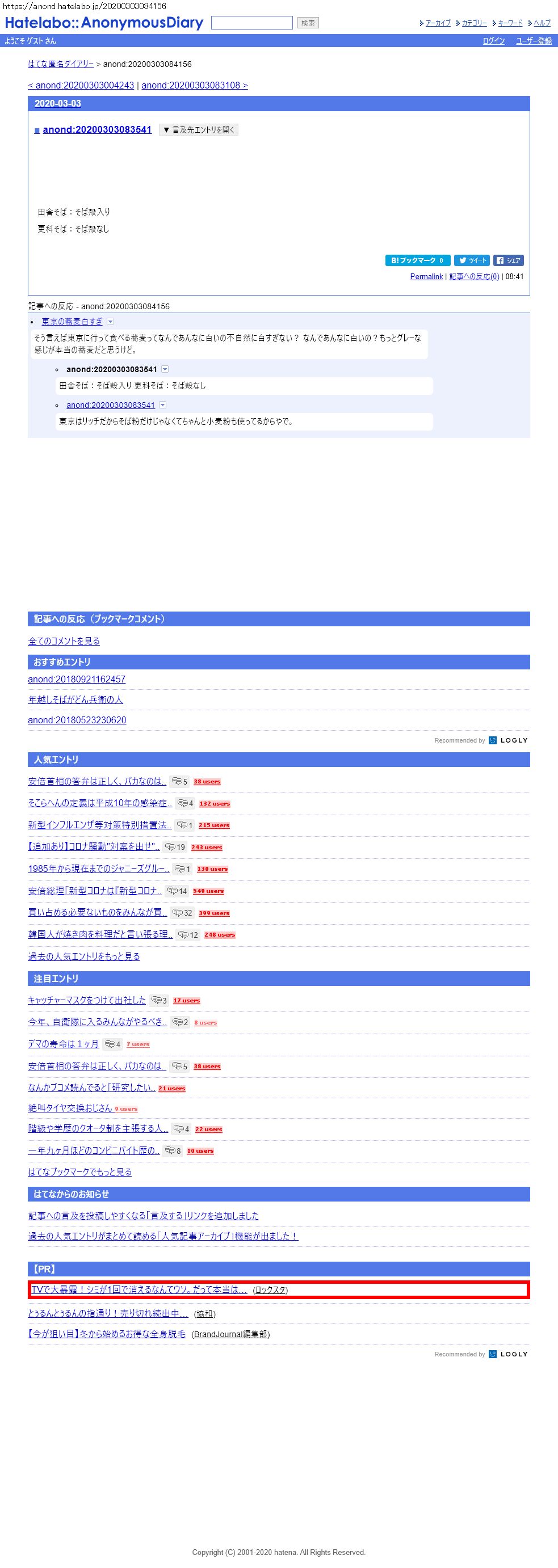Open ユーザー登録 user registration
The image size is (558, 1568).
click(x=534, y=41)
